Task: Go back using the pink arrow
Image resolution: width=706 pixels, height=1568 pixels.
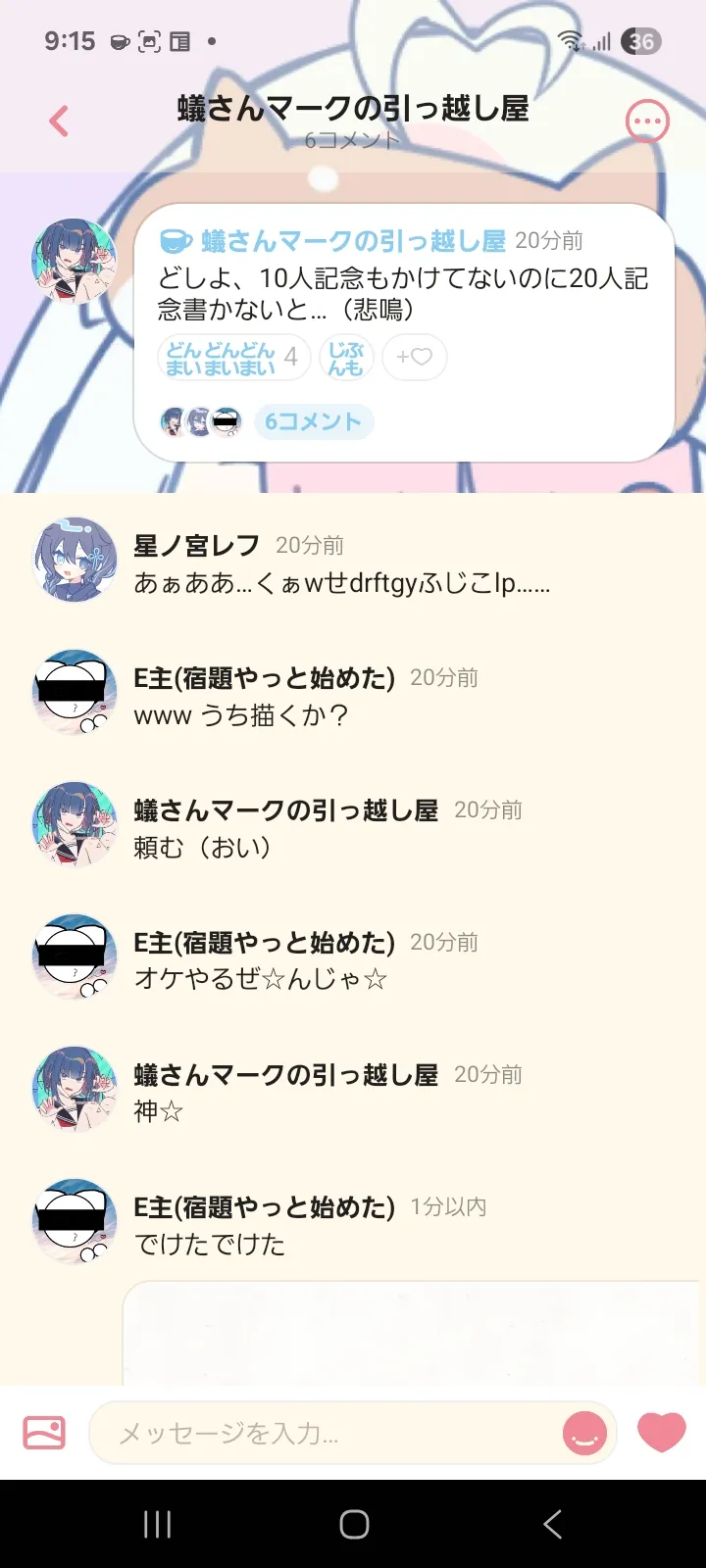Action: tap(59, 122)
